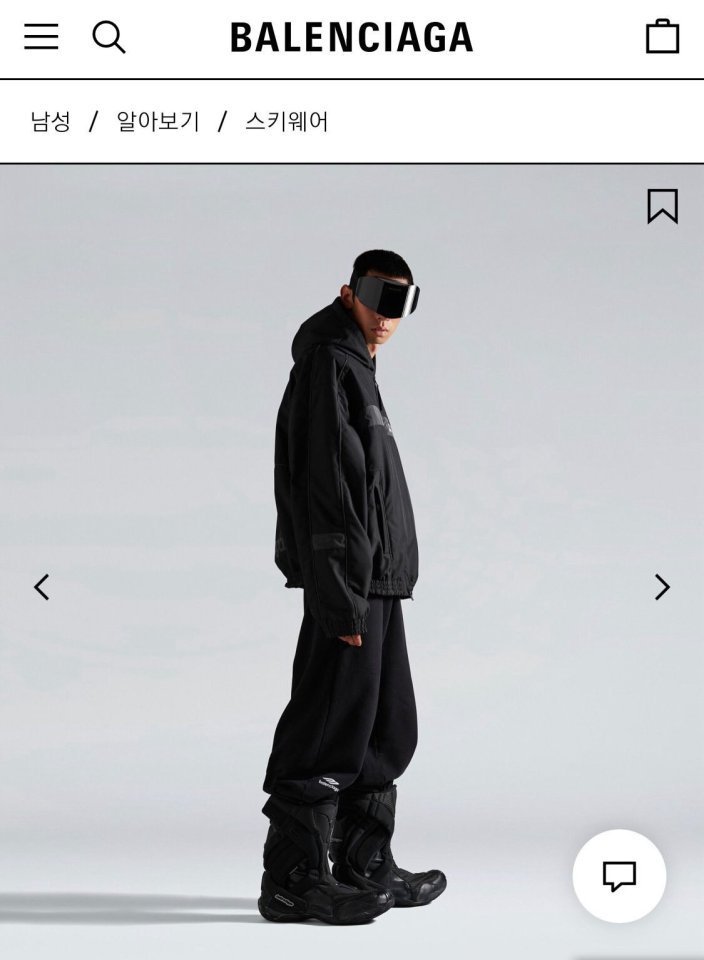Go to the Balenciaga home page
This screenshot has width=704, height=960.
[351, 38]
